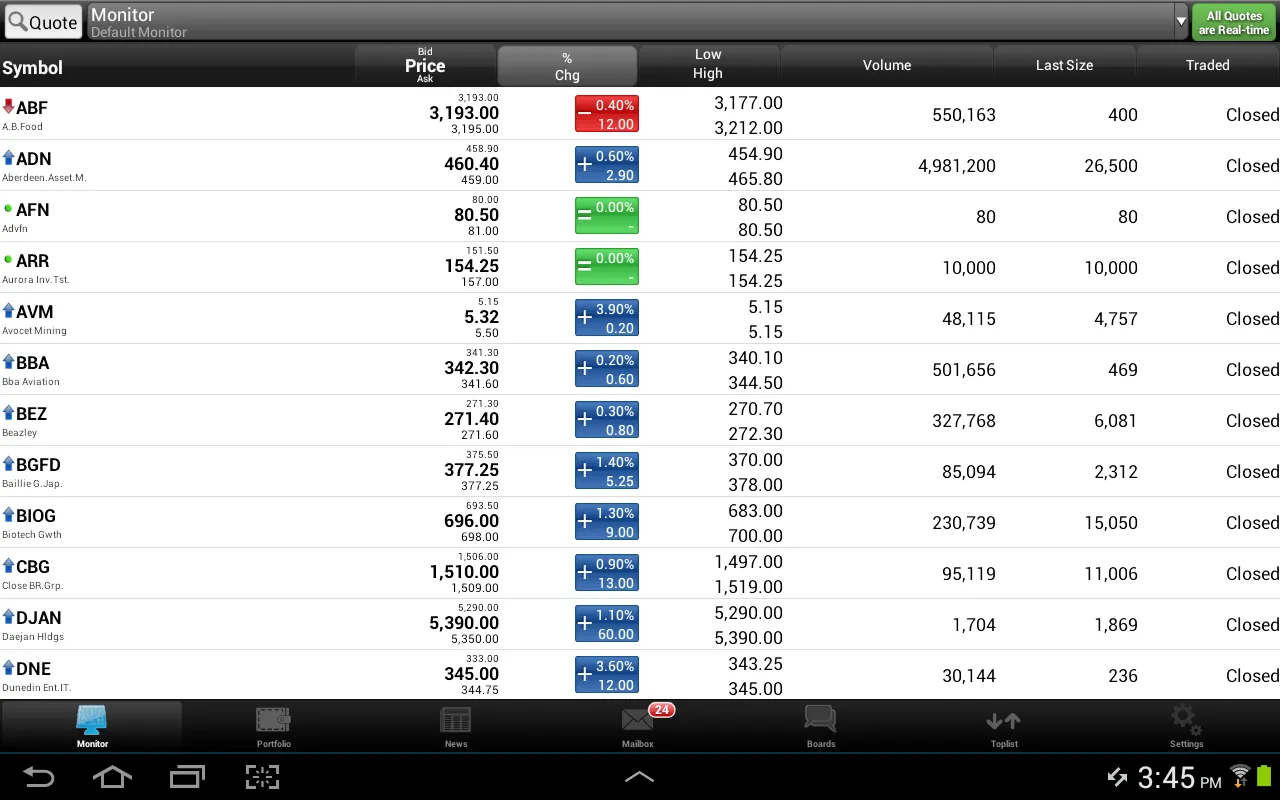Switch to the Portfolio tab
This screenshot has height=800, width=1280.
pyautogui.click(x=273, y=726)
